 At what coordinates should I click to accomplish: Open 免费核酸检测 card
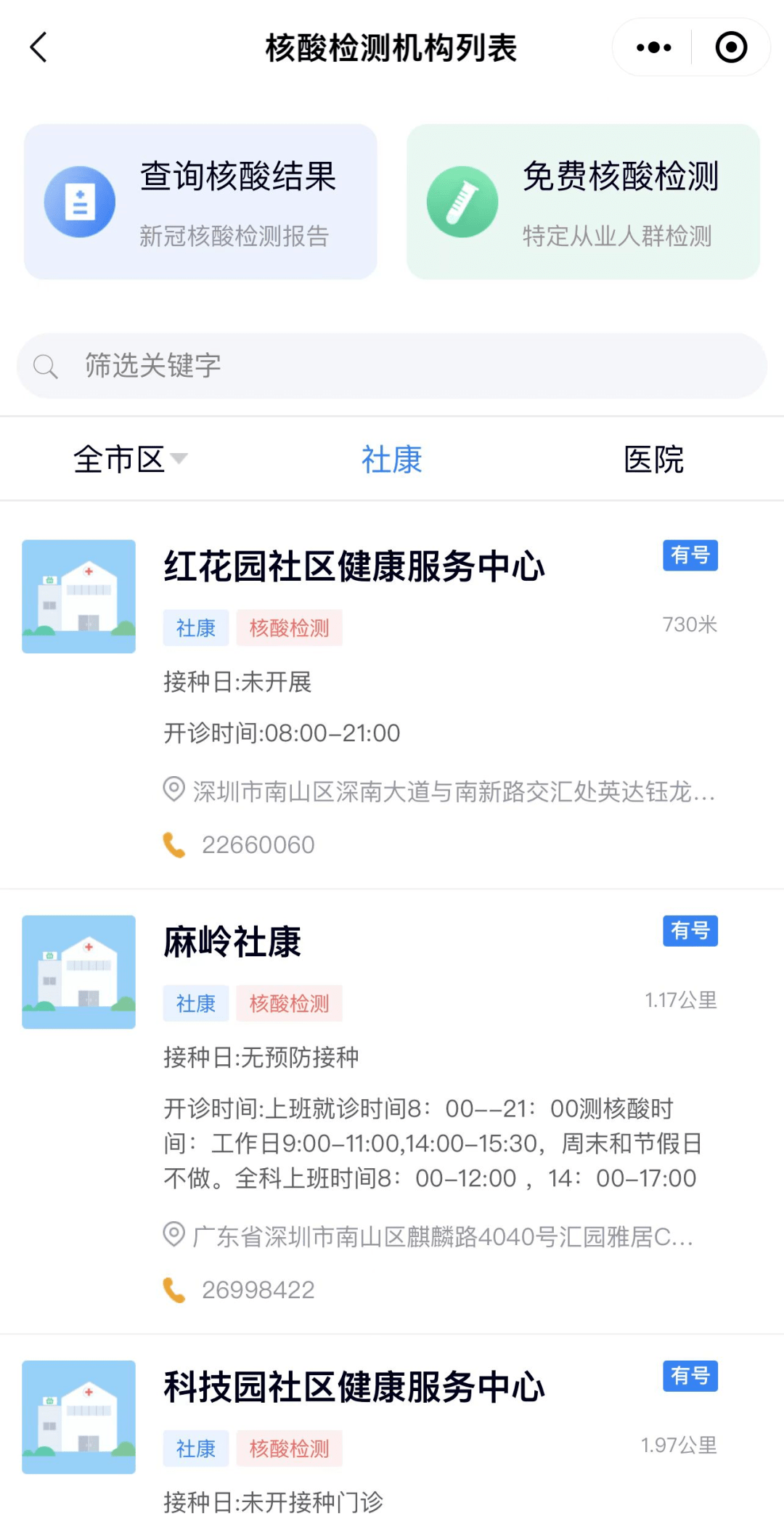click(x=583, y=202)
